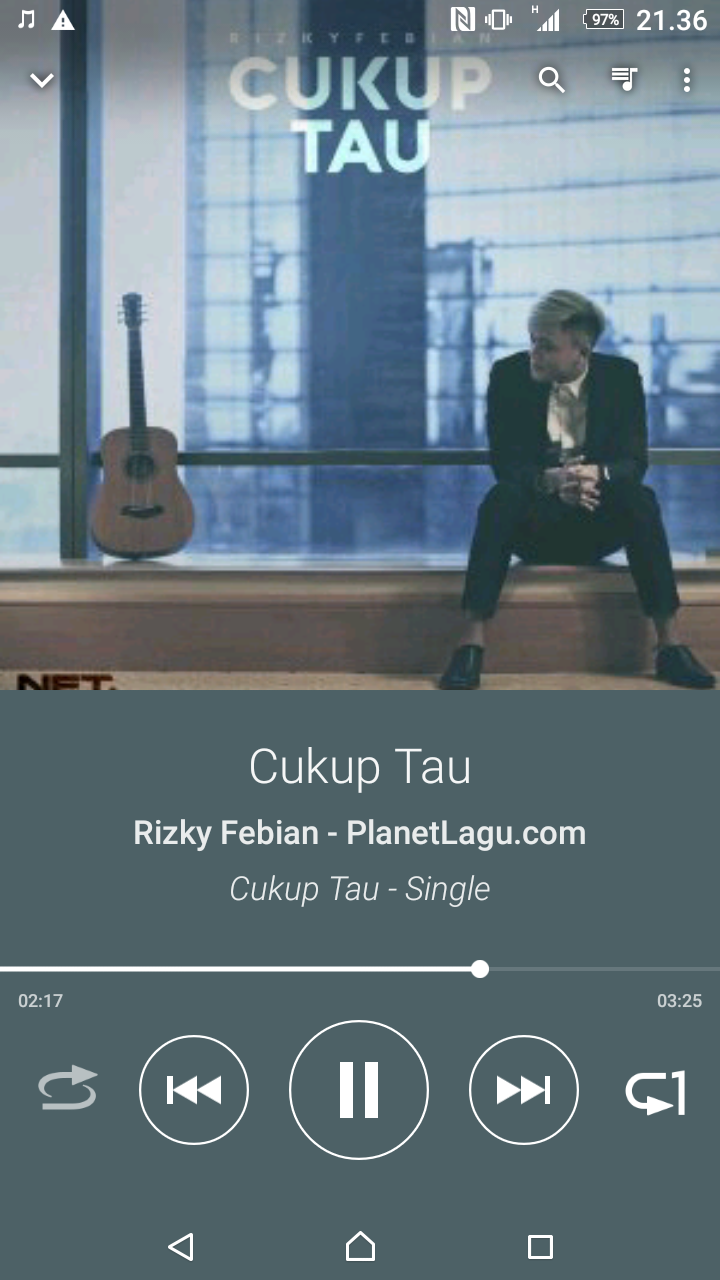Select artist Rizky Febian - PlanetLagu.com

(x=359, y=832)
